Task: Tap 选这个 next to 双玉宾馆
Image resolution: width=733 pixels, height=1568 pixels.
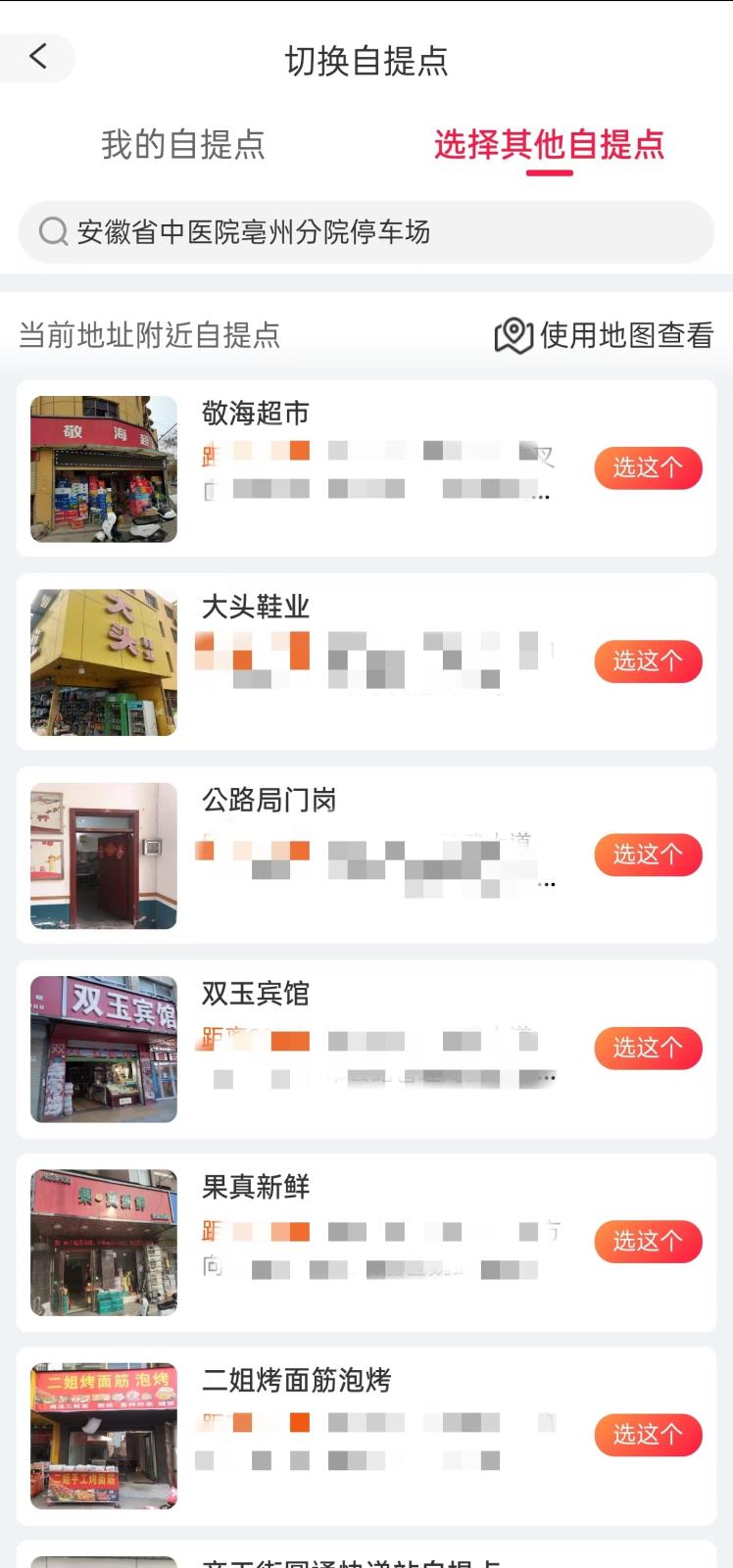Action: click(648, 1049)
